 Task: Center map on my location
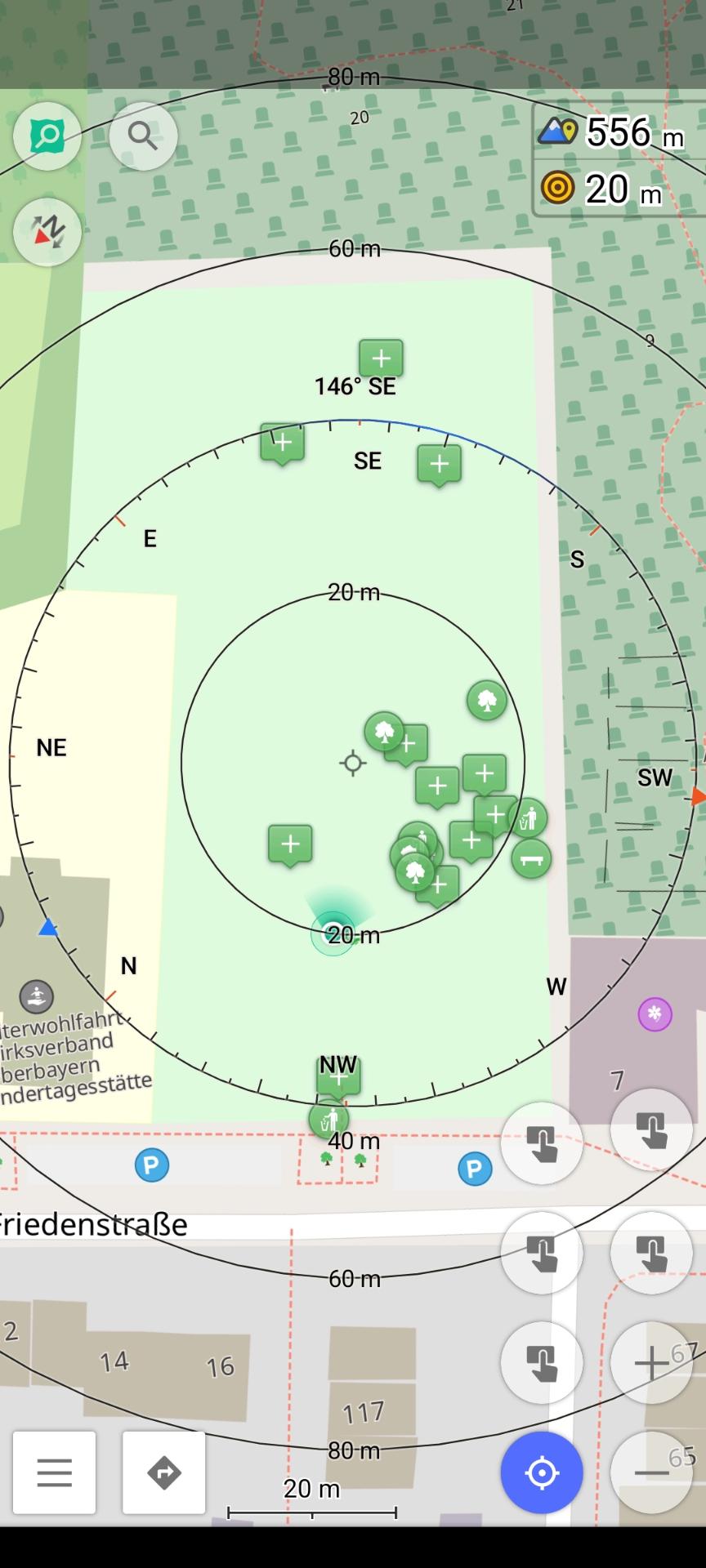(x=541, y=1472)
